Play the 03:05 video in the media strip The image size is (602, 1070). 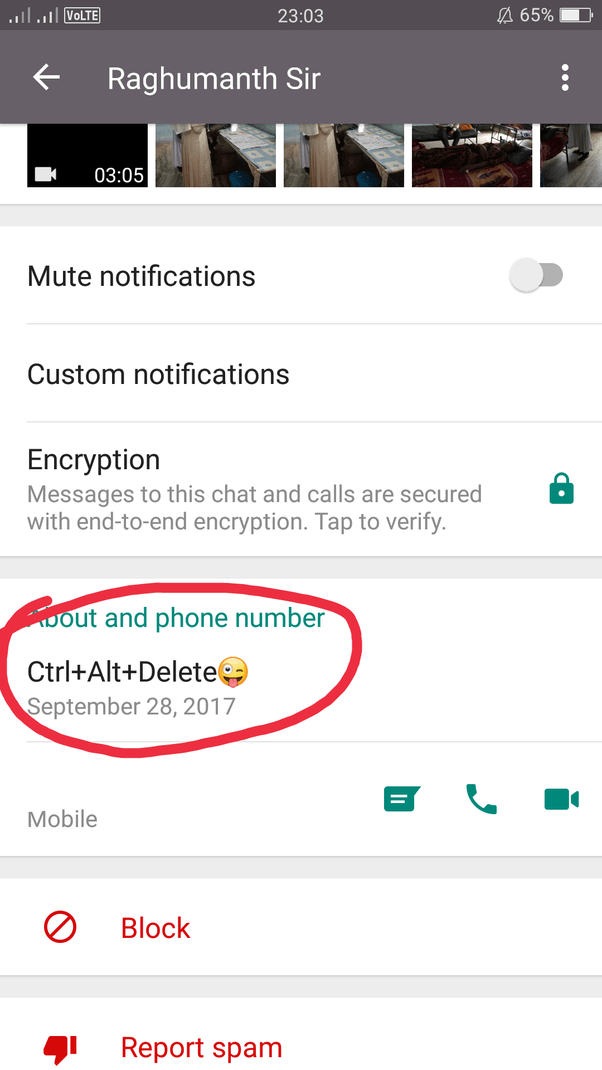[x=87, y=156]
